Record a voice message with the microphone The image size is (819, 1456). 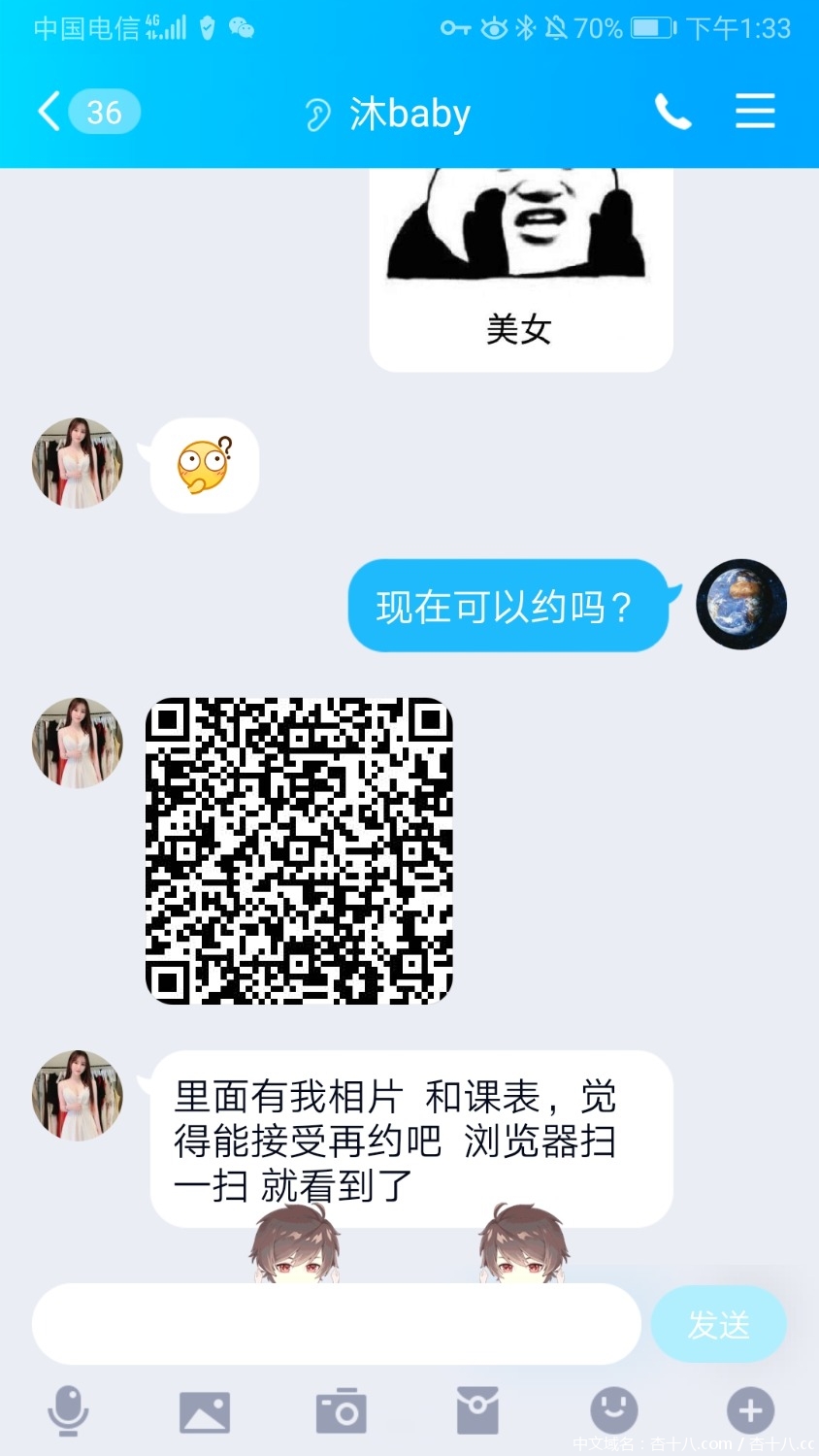click(x=69, y=1410)
